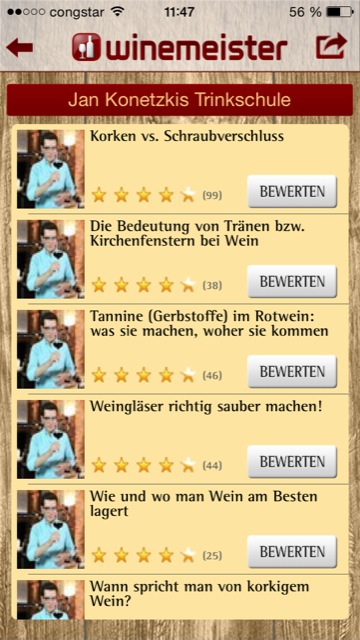Rate Wie und wo man Wein lagert

pos(292,552)
